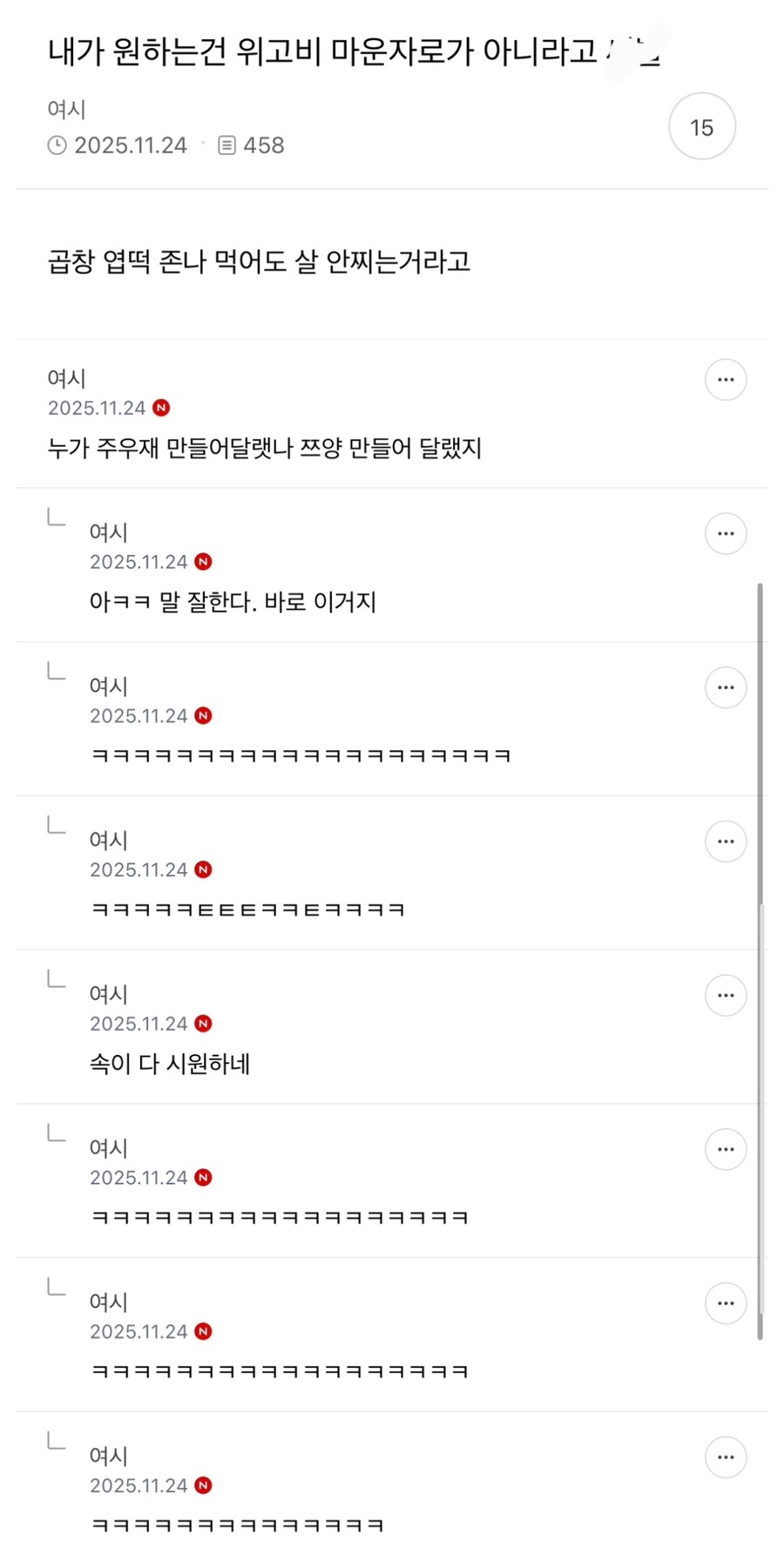Click the red N badge on the first comment
The image size is (784, 1556).
pos(163,408)
